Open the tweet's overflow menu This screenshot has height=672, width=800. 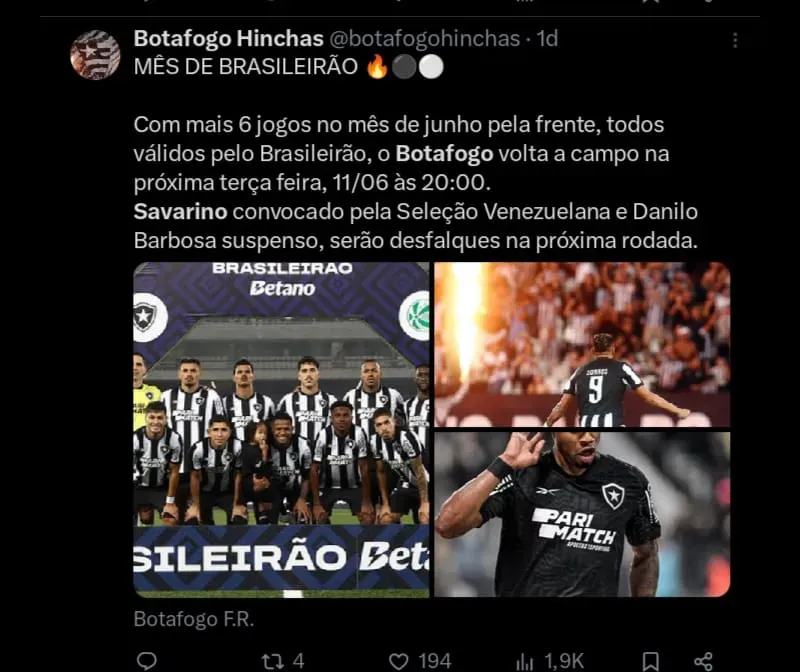(735, 41)
